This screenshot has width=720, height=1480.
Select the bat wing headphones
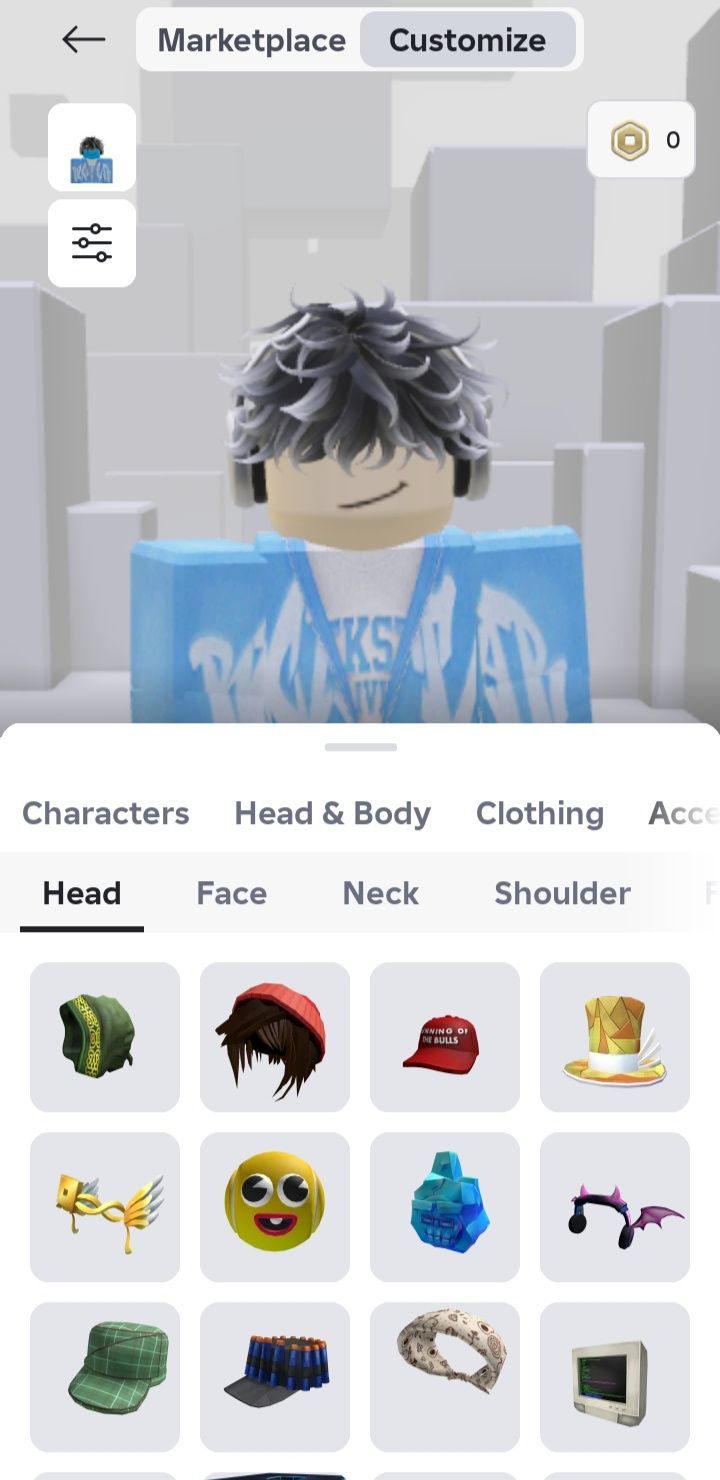(615, 1207)
